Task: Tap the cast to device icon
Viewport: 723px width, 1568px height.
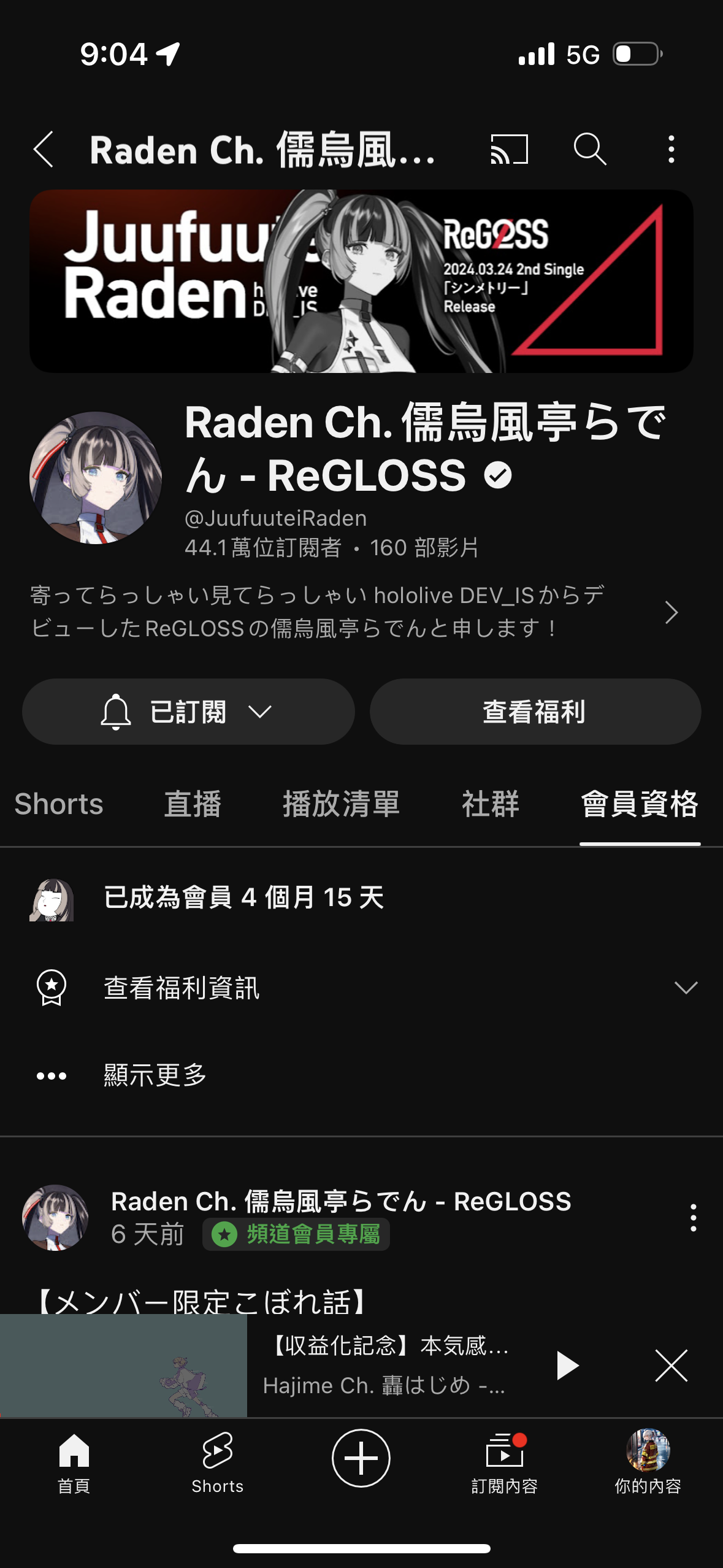Action: click(x=509, y=149)
